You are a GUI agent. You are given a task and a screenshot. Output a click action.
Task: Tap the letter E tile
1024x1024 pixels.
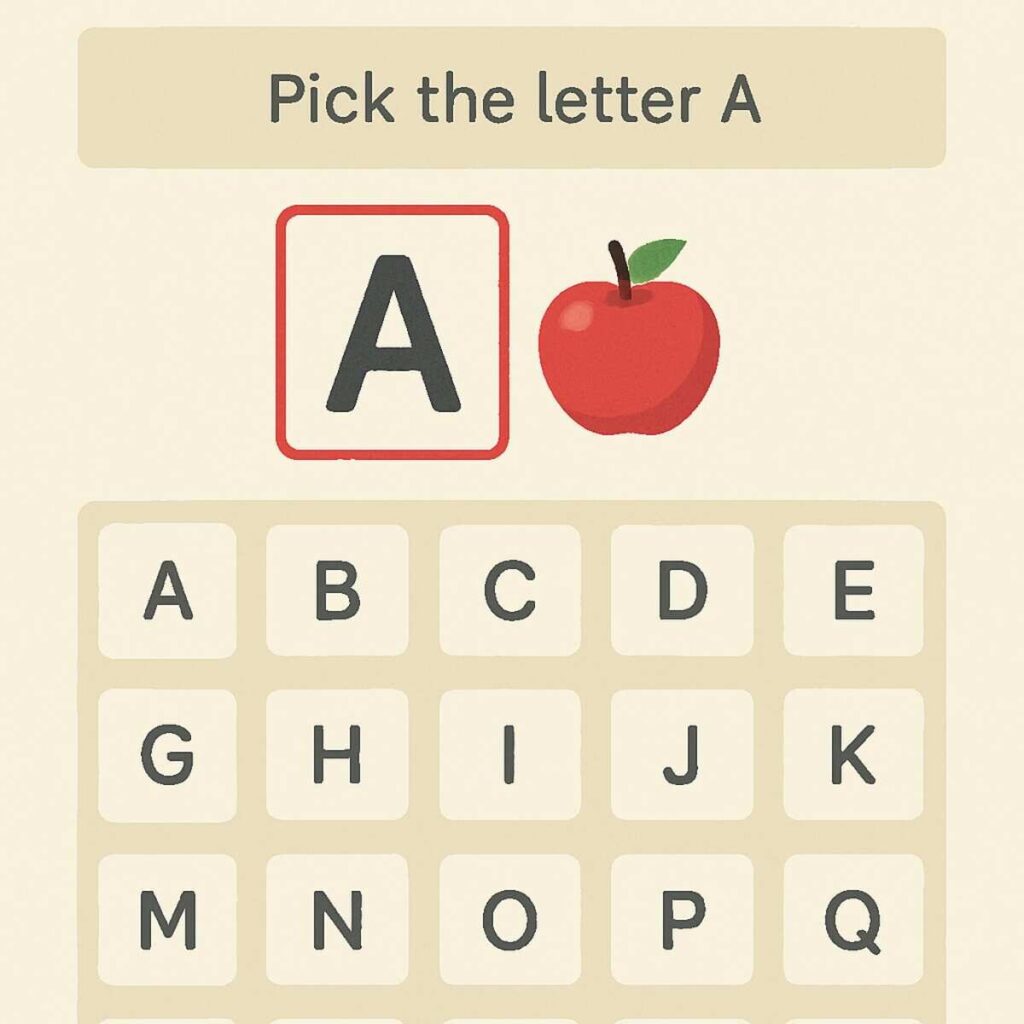[x=853, y=591]
